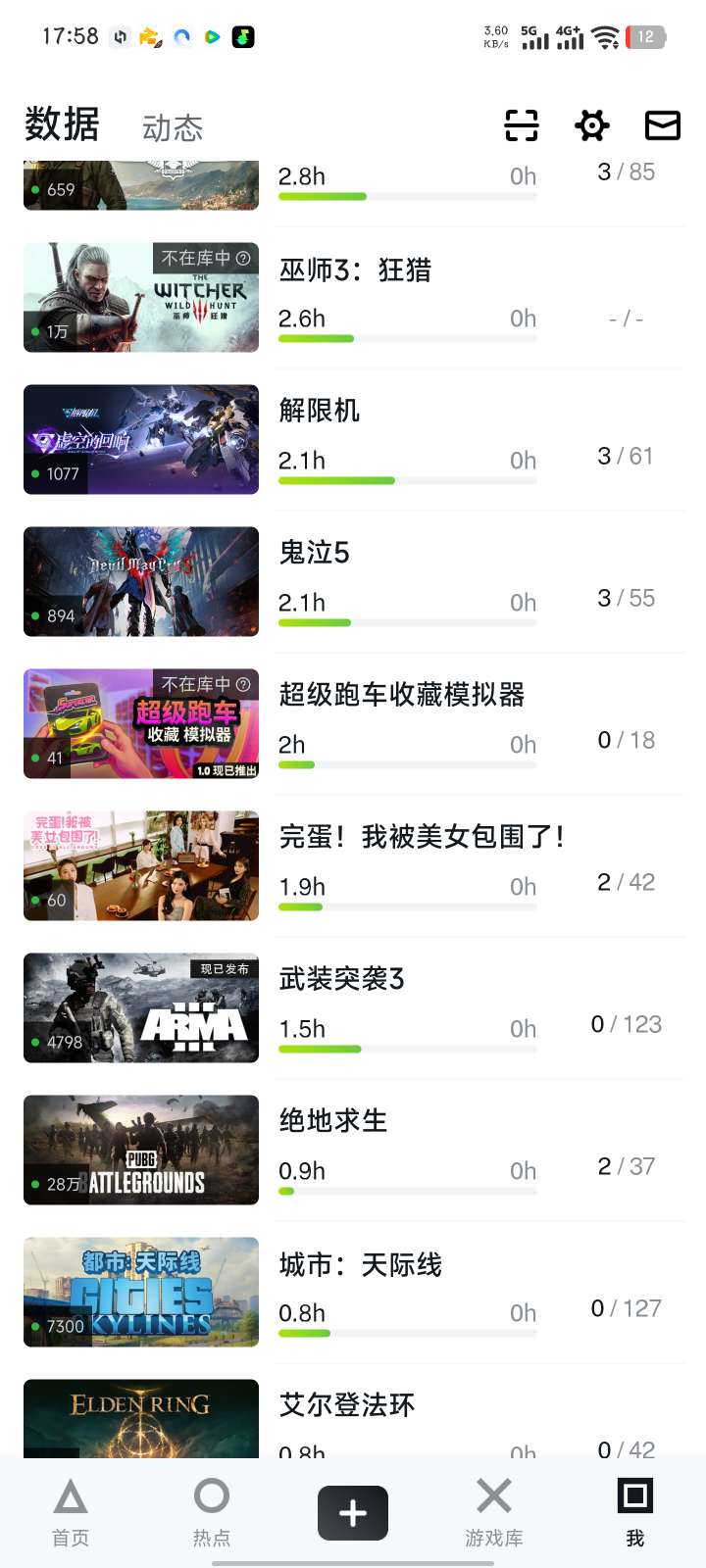
Task: Open 解限机 game entry
Action: pos(320,411)
